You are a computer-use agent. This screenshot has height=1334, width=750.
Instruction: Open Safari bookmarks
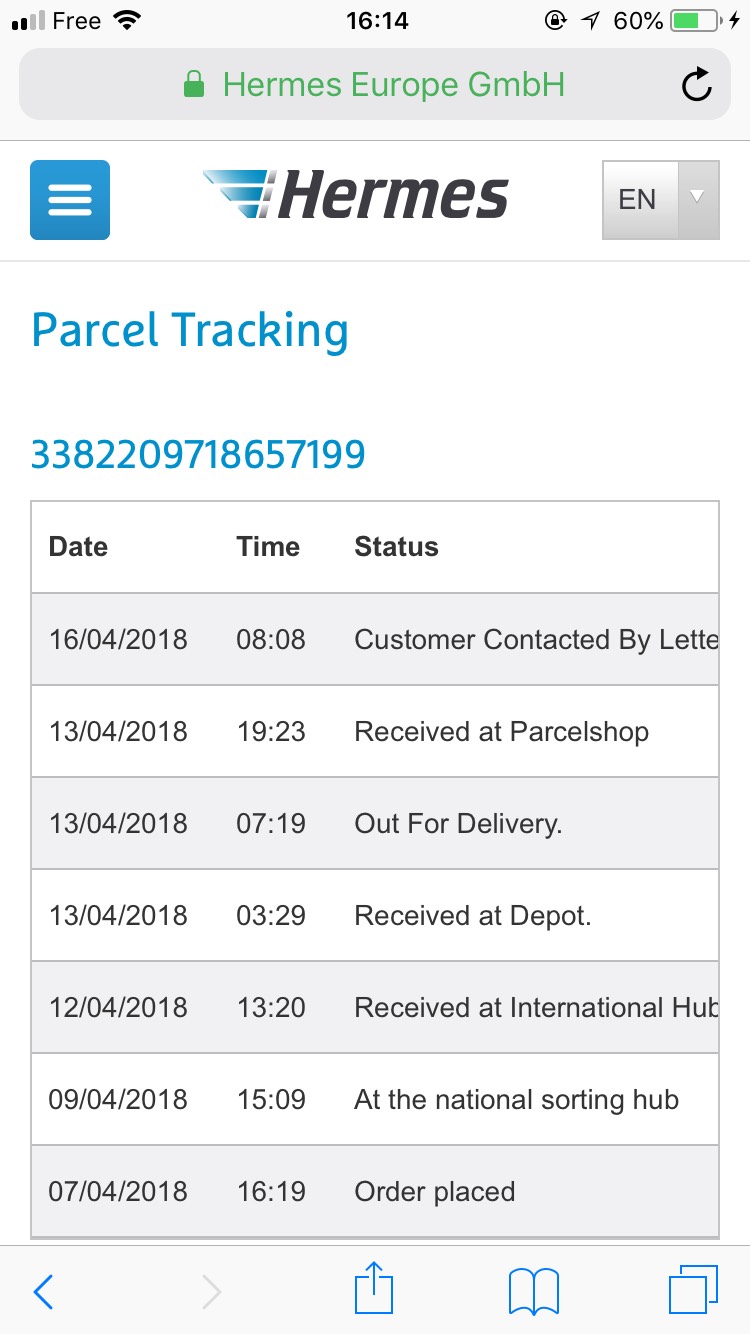tap(534, 1291)
